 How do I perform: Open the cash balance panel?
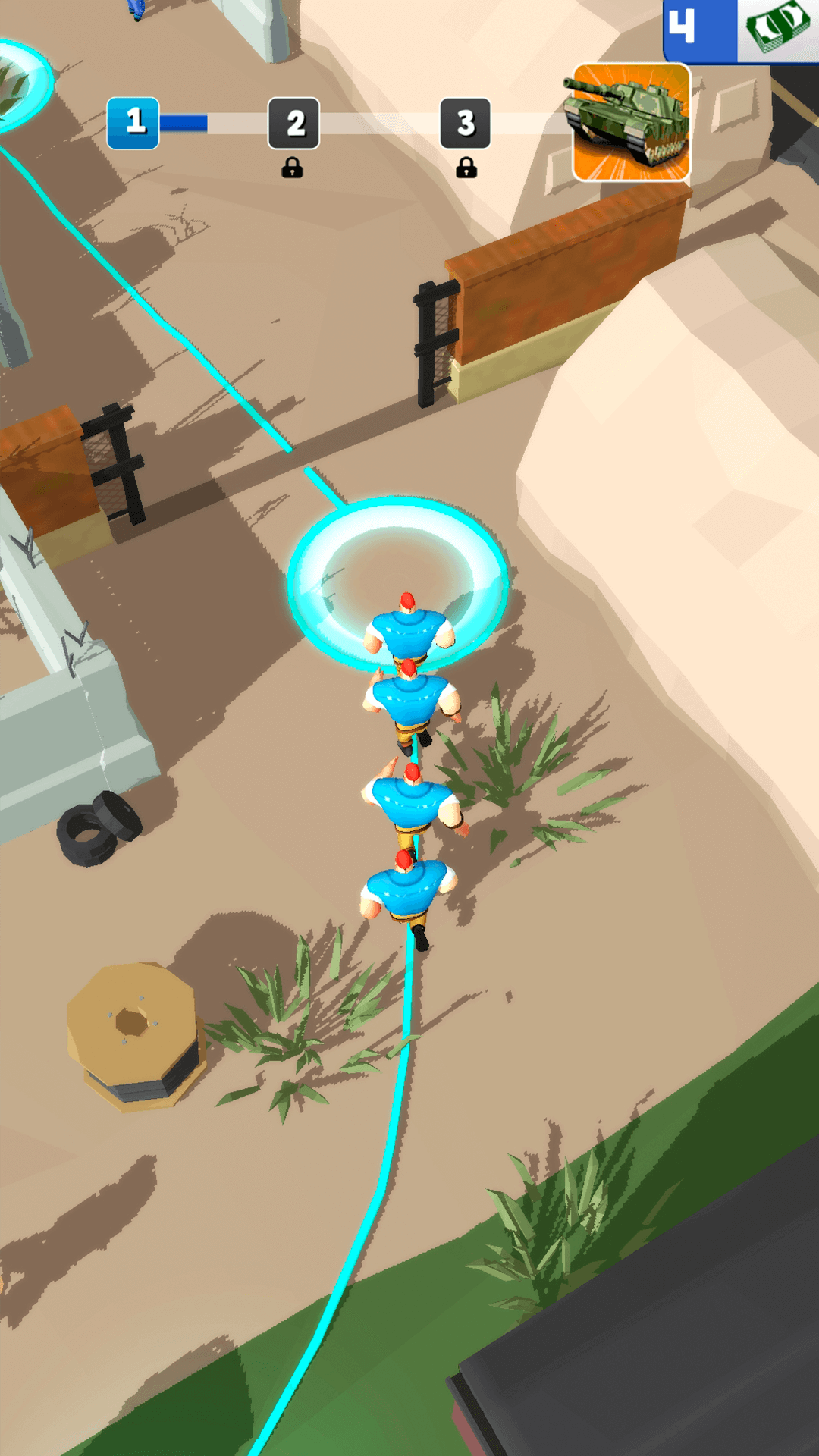coord(739,29)
